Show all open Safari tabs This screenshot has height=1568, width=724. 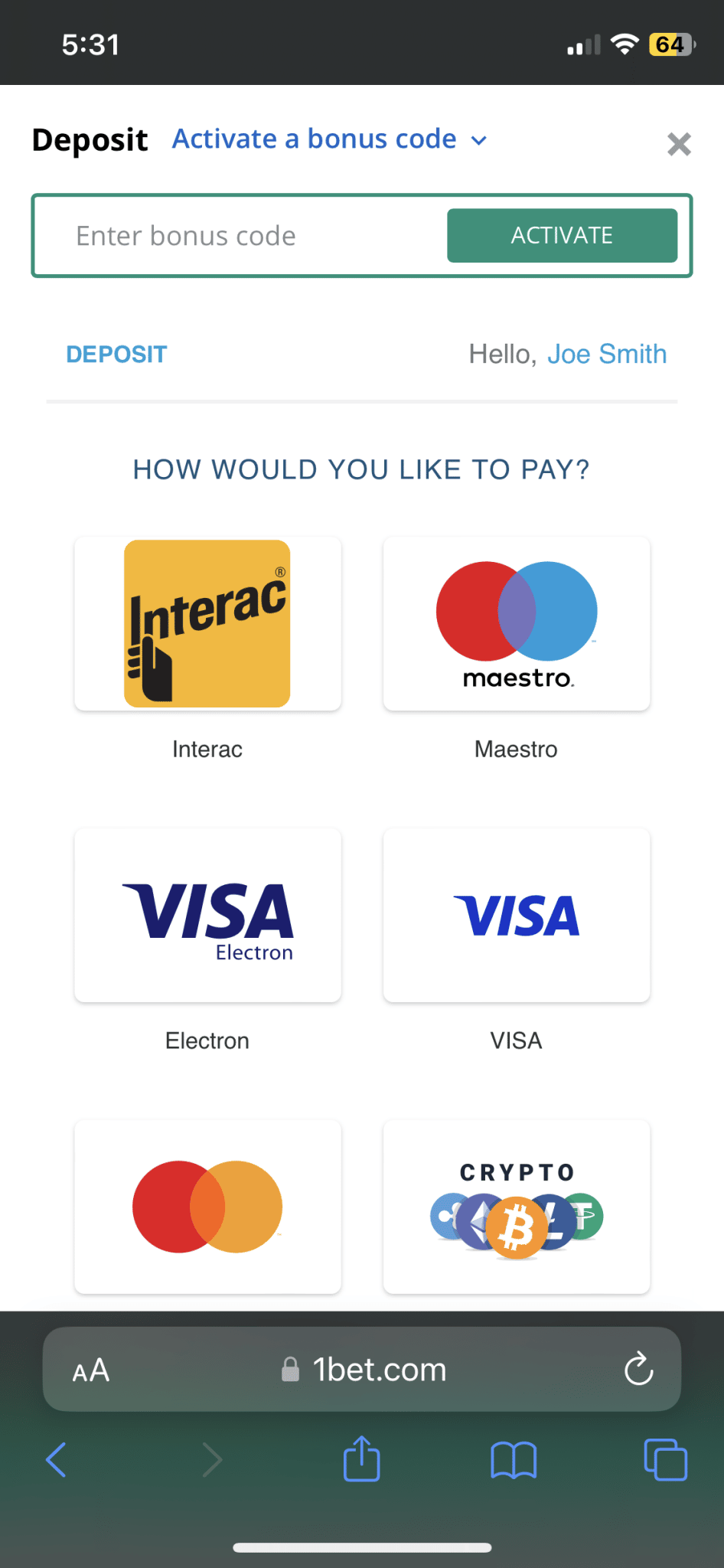665,1460
